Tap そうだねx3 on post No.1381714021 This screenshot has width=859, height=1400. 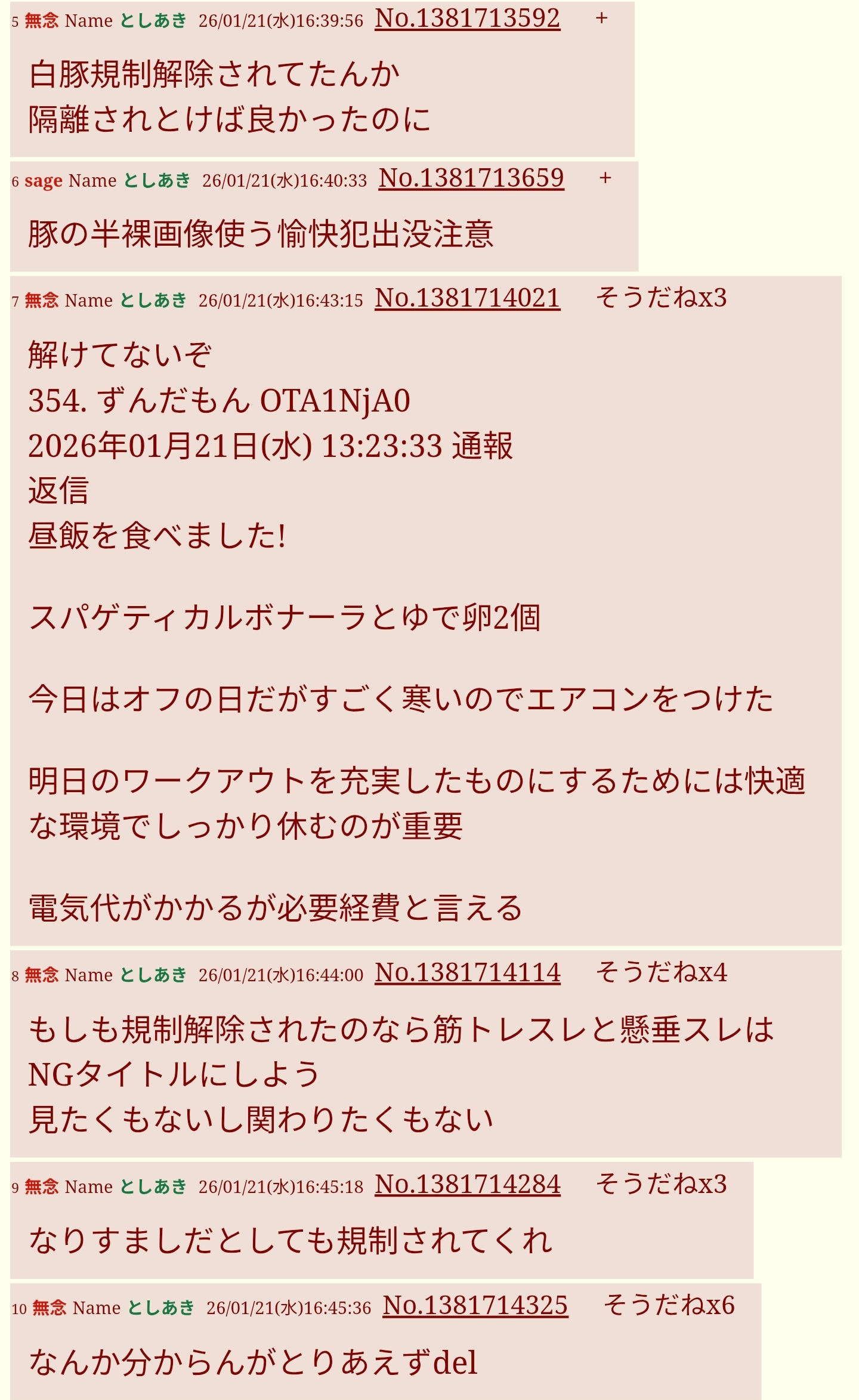pyautogui.click(x=662, y=298)
